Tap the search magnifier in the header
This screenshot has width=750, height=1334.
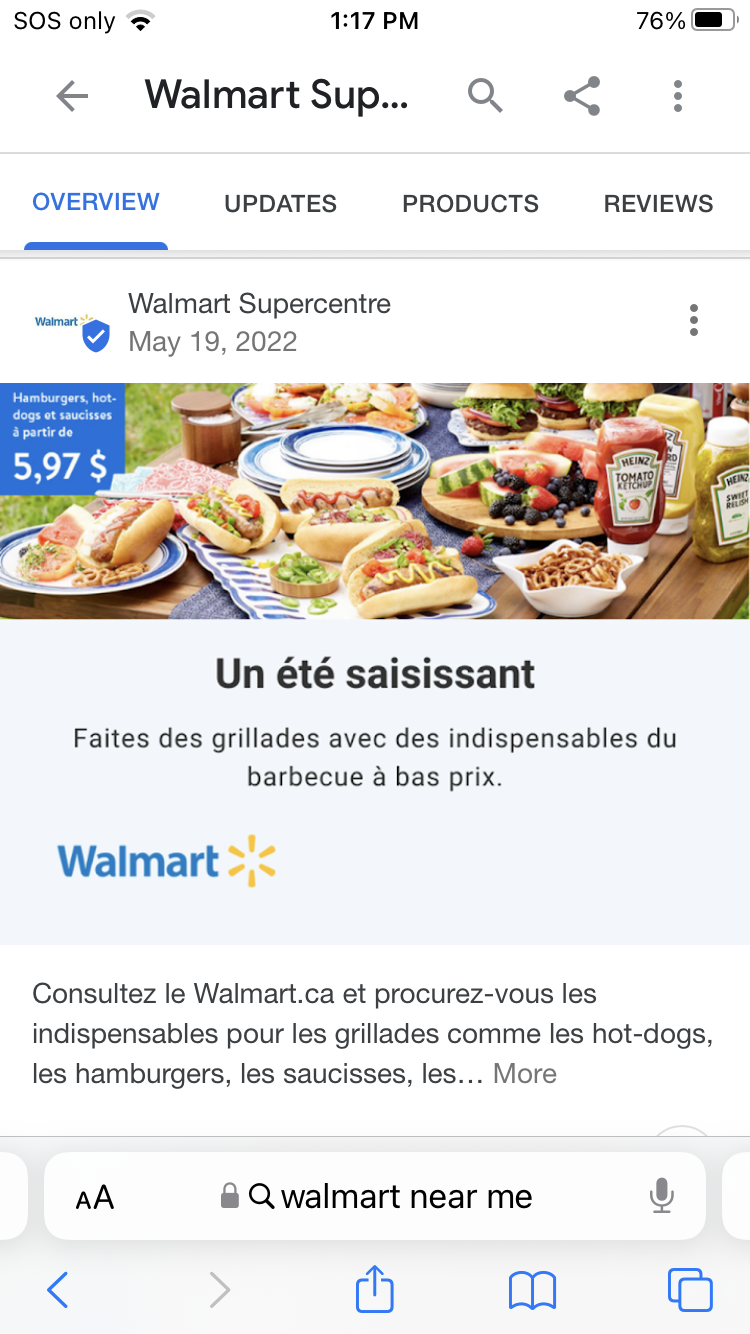(x=485, y=96)
